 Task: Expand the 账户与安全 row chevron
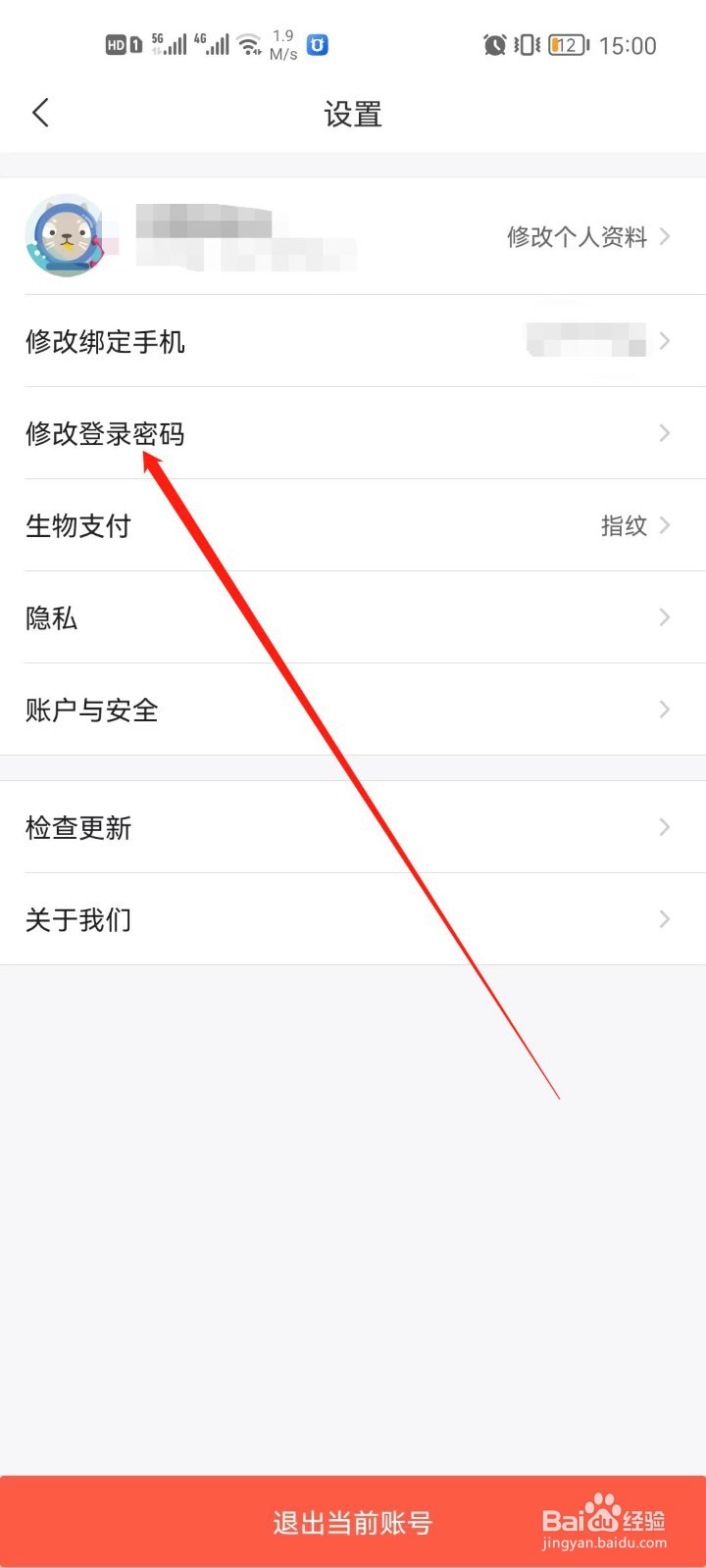pos(666,710)
